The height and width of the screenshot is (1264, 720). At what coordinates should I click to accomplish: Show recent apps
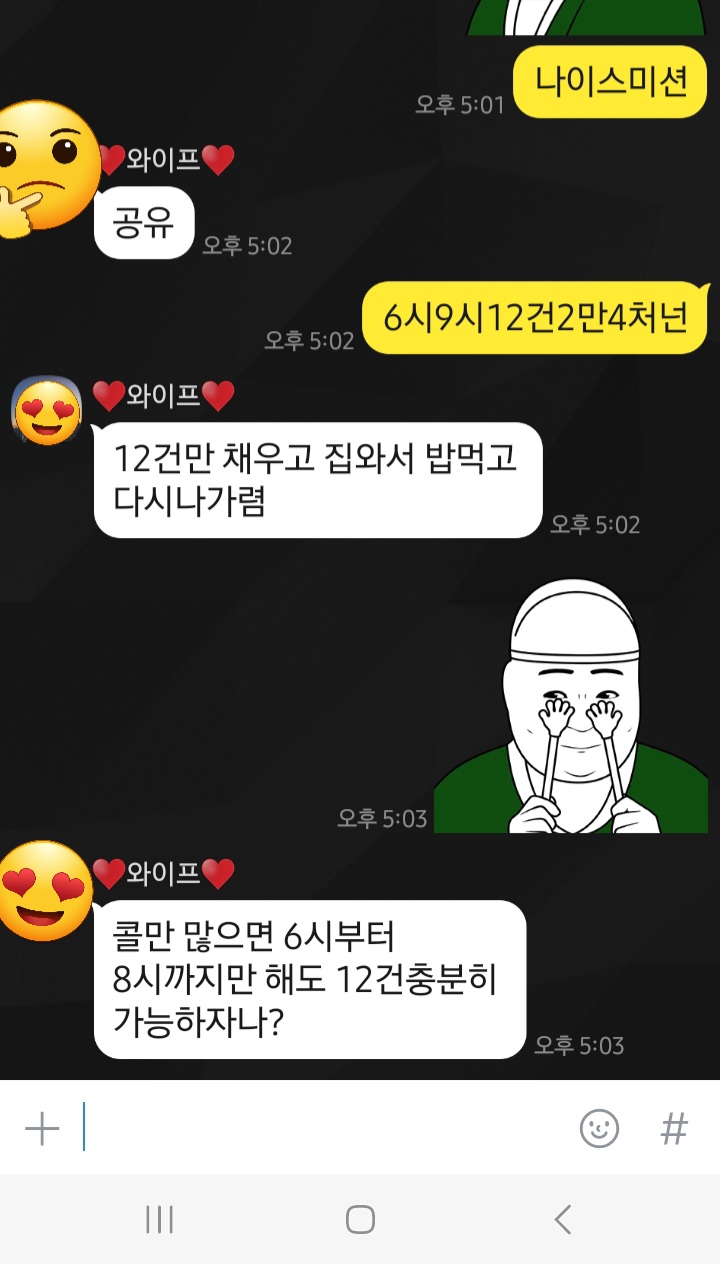coord(159,1219)
